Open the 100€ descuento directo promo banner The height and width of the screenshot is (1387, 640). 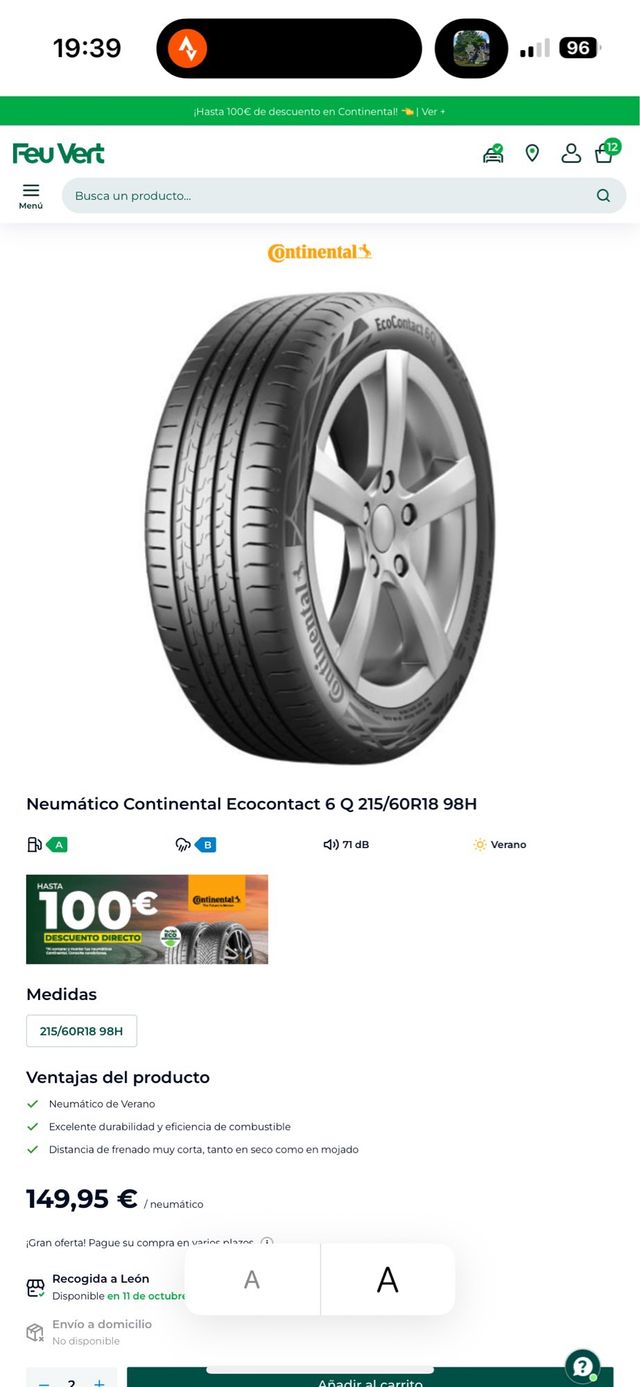tap(147, 919)
